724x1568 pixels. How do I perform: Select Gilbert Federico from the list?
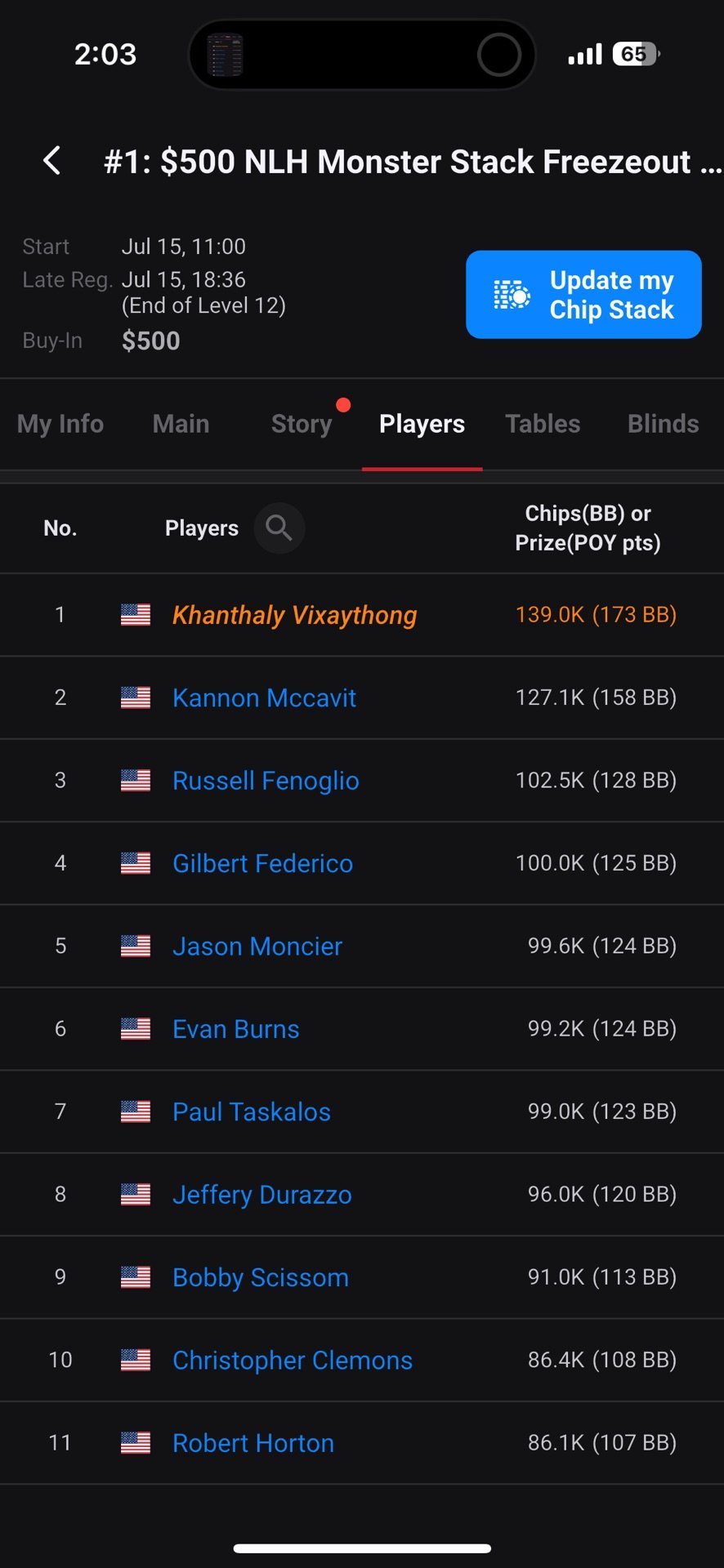click(262, 863)
